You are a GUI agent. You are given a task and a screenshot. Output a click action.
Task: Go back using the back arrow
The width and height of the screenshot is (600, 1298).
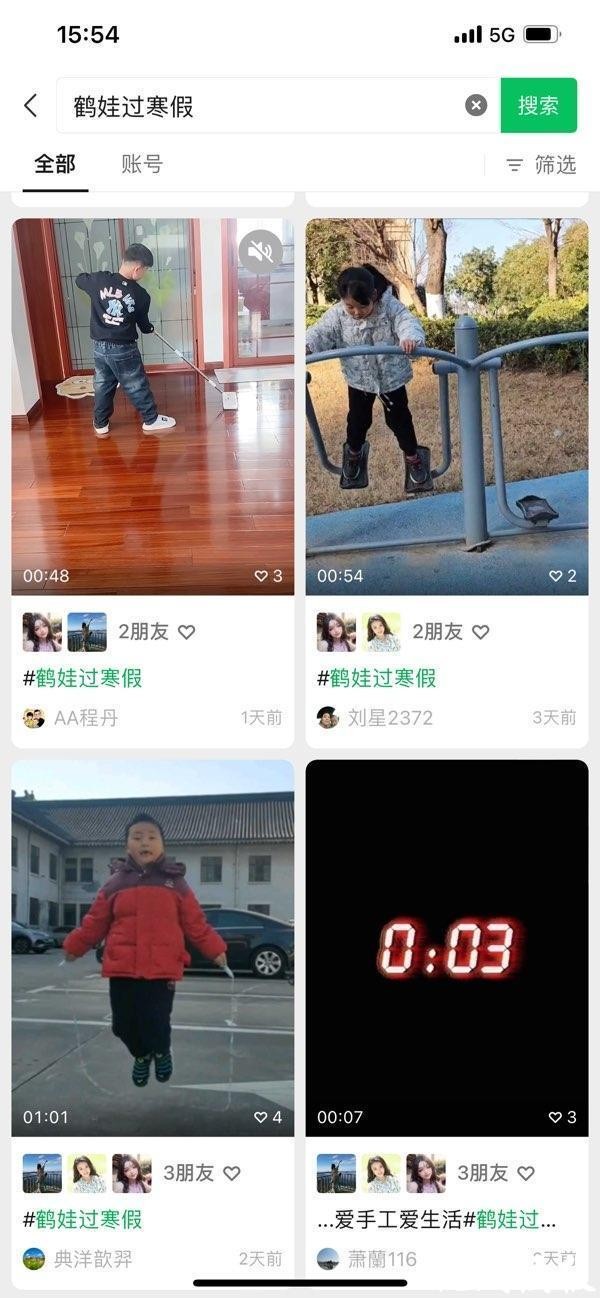point(31,106)
